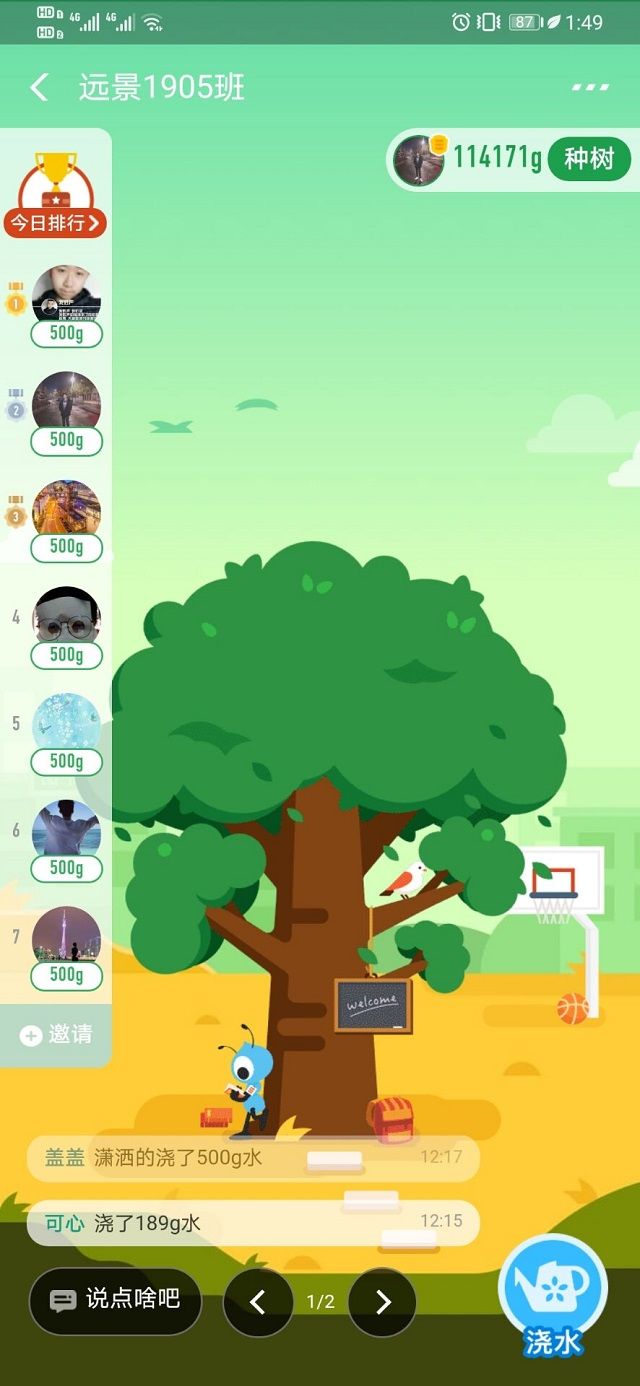This screenshot has width=640, height=1386.
Task: Go to previous page of messages
Action: coord(257,1301)
